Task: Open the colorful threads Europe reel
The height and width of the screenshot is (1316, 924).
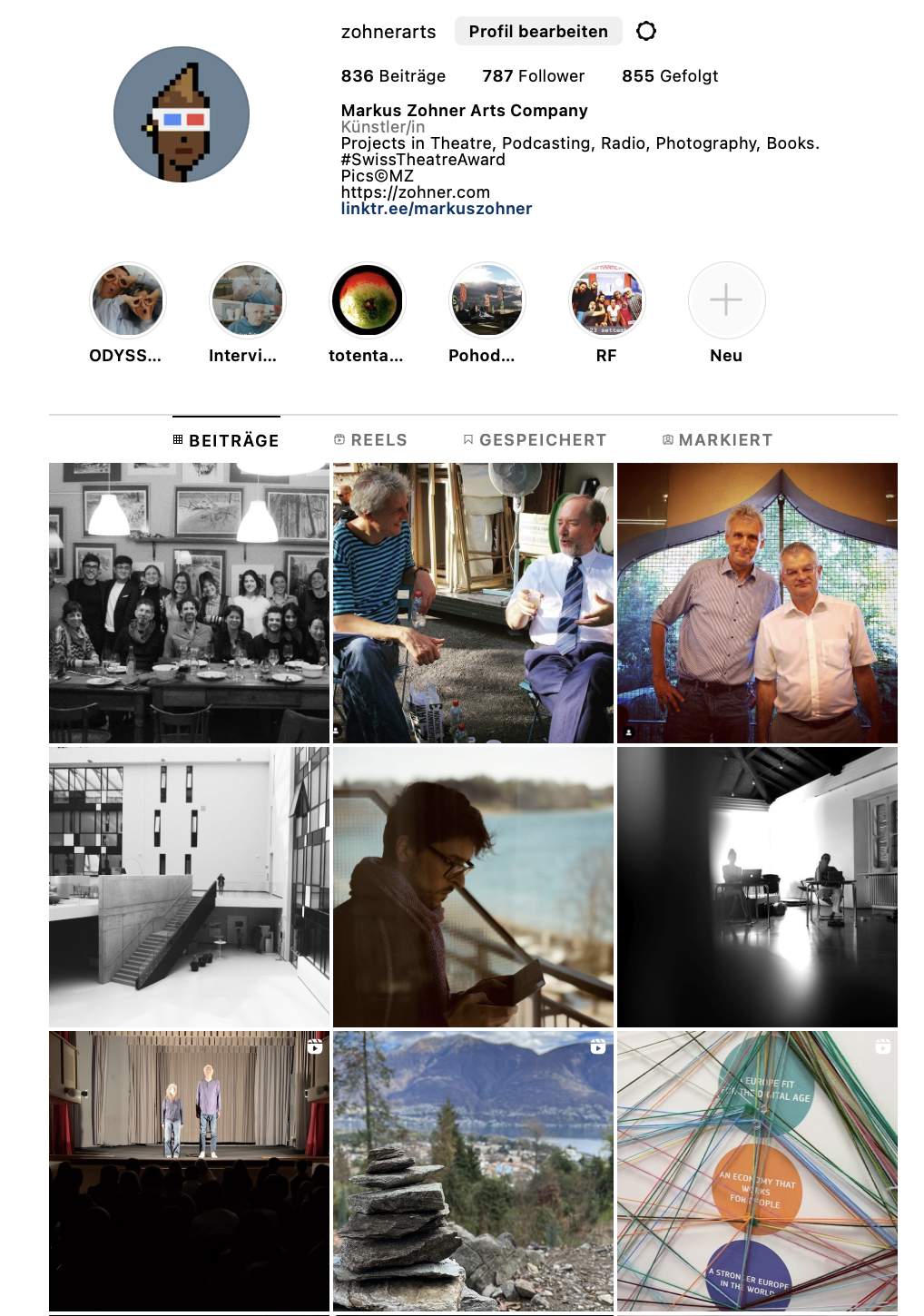Action: pos(757,1171)
